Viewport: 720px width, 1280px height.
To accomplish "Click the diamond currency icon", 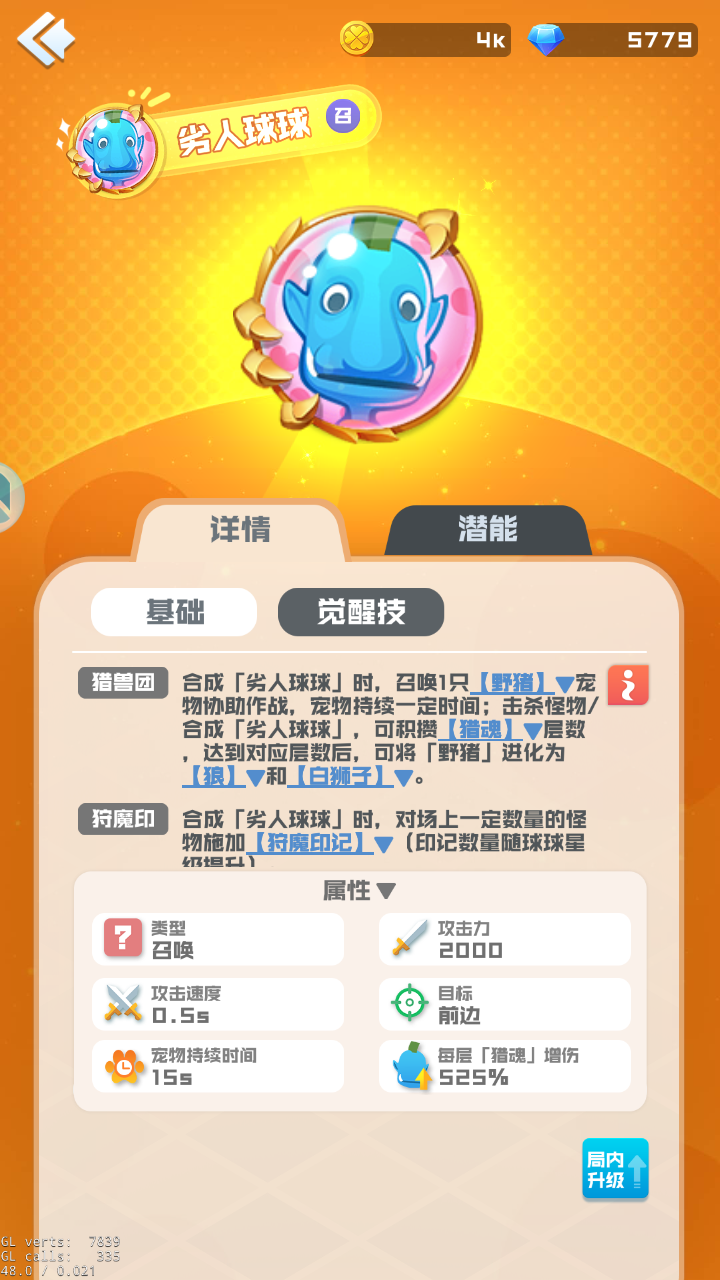I will (x=548, y=40).
